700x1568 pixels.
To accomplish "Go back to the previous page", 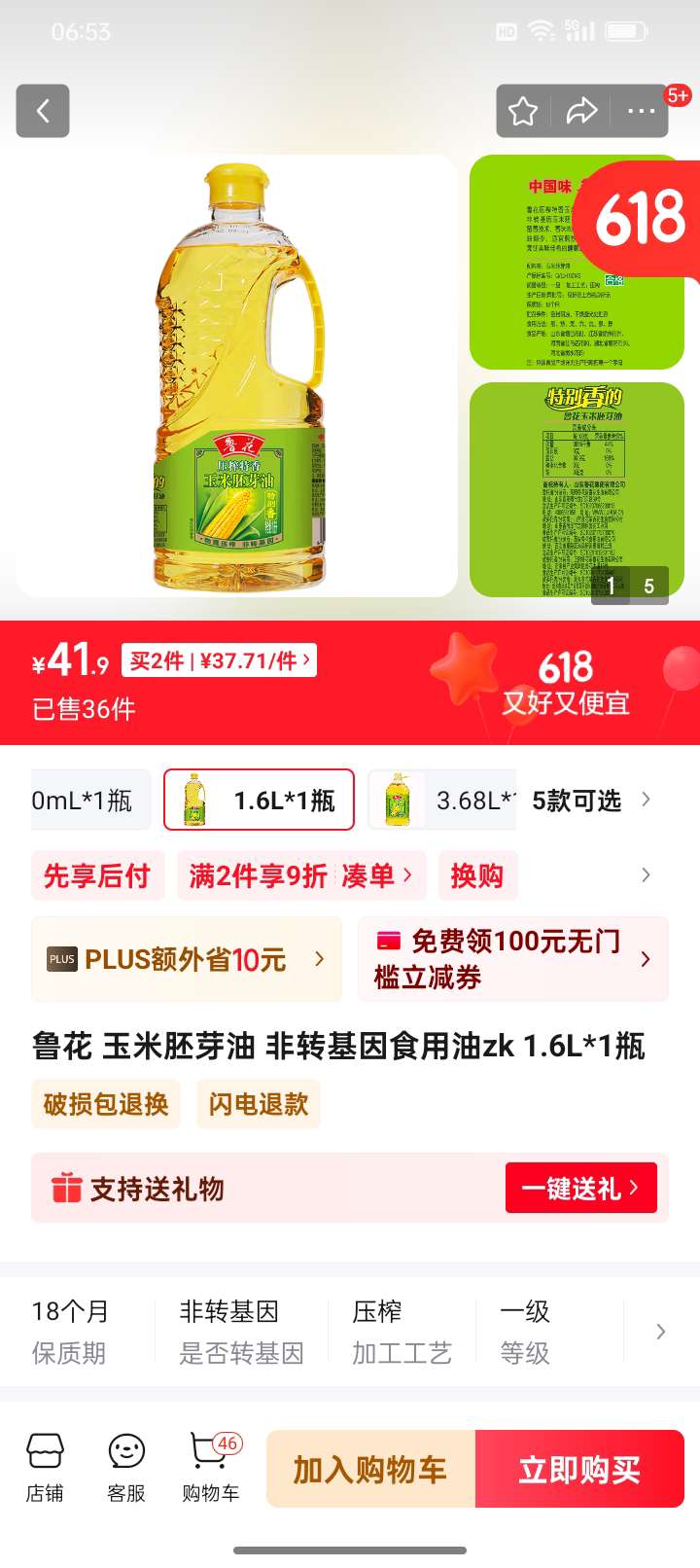I will click(x=43, y=111).
